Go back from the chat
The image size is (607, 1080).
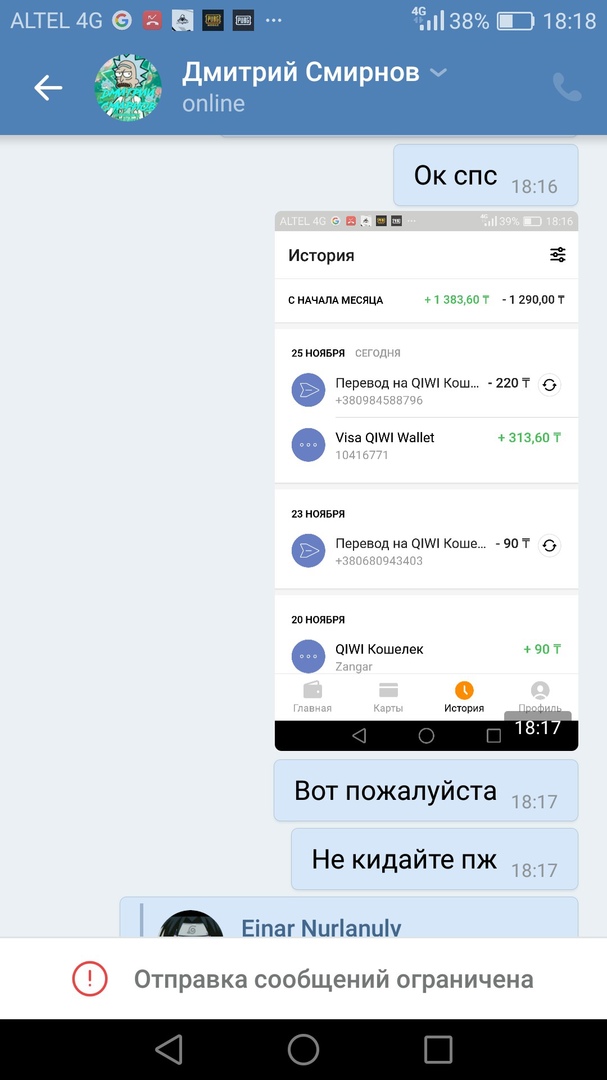tap(47, 88)
